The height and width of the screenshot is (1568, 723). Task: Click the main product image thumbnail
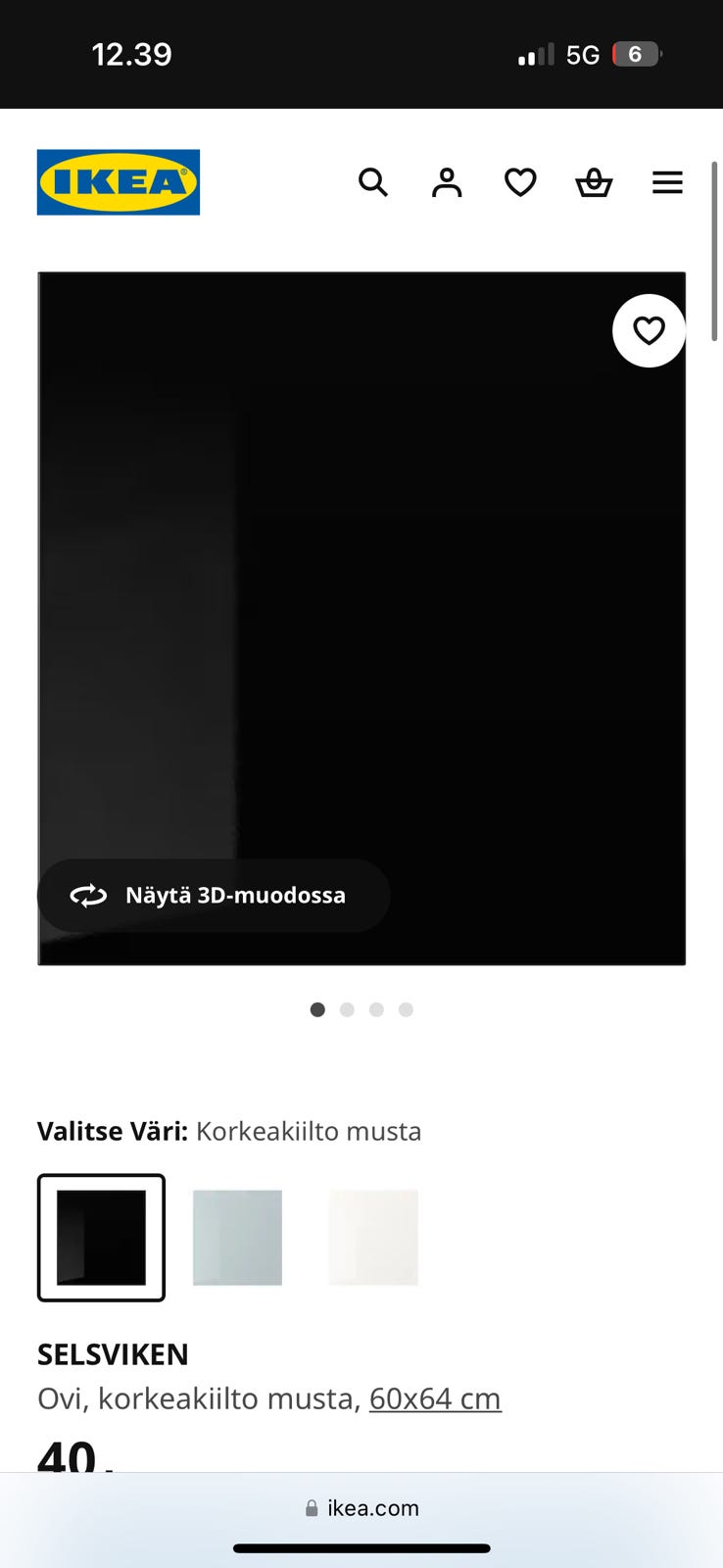(x=361, y=617)
